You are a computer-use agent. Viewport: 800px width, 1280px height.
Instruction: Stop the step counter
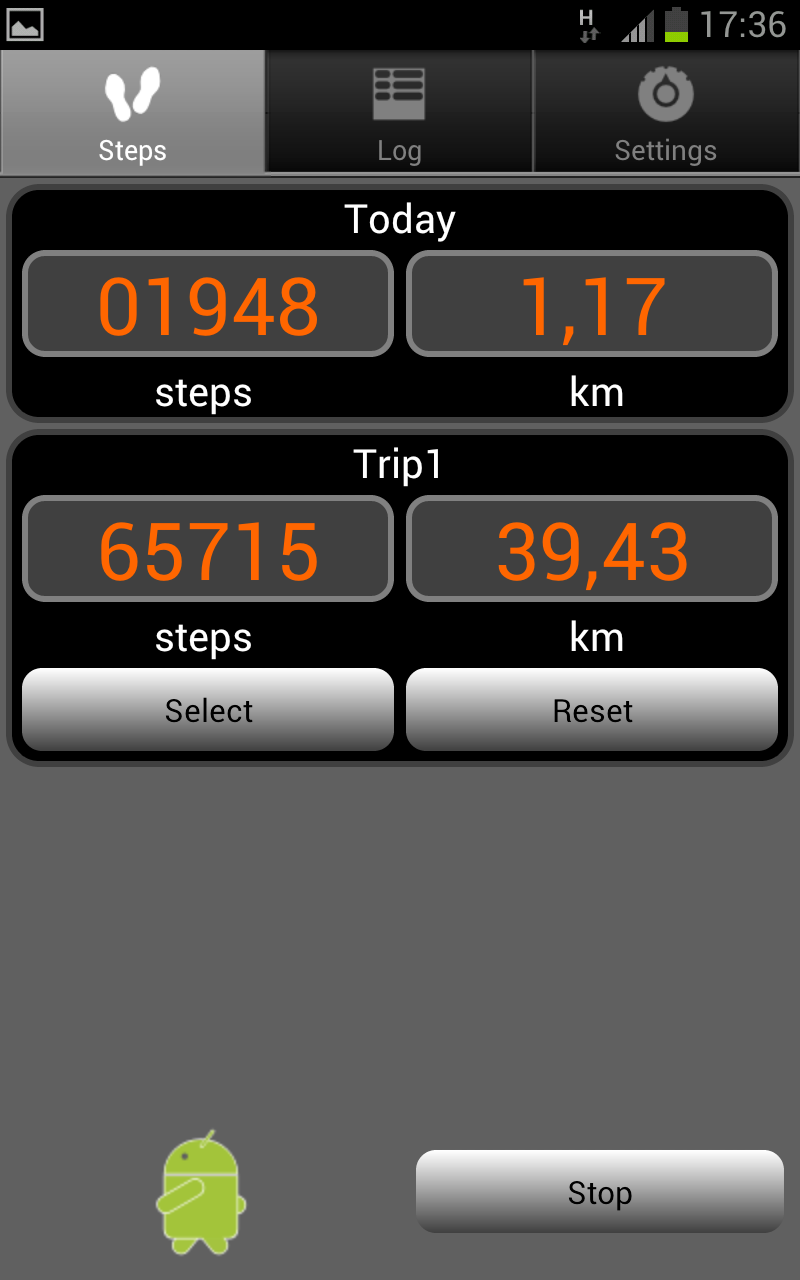[599, 1192]
